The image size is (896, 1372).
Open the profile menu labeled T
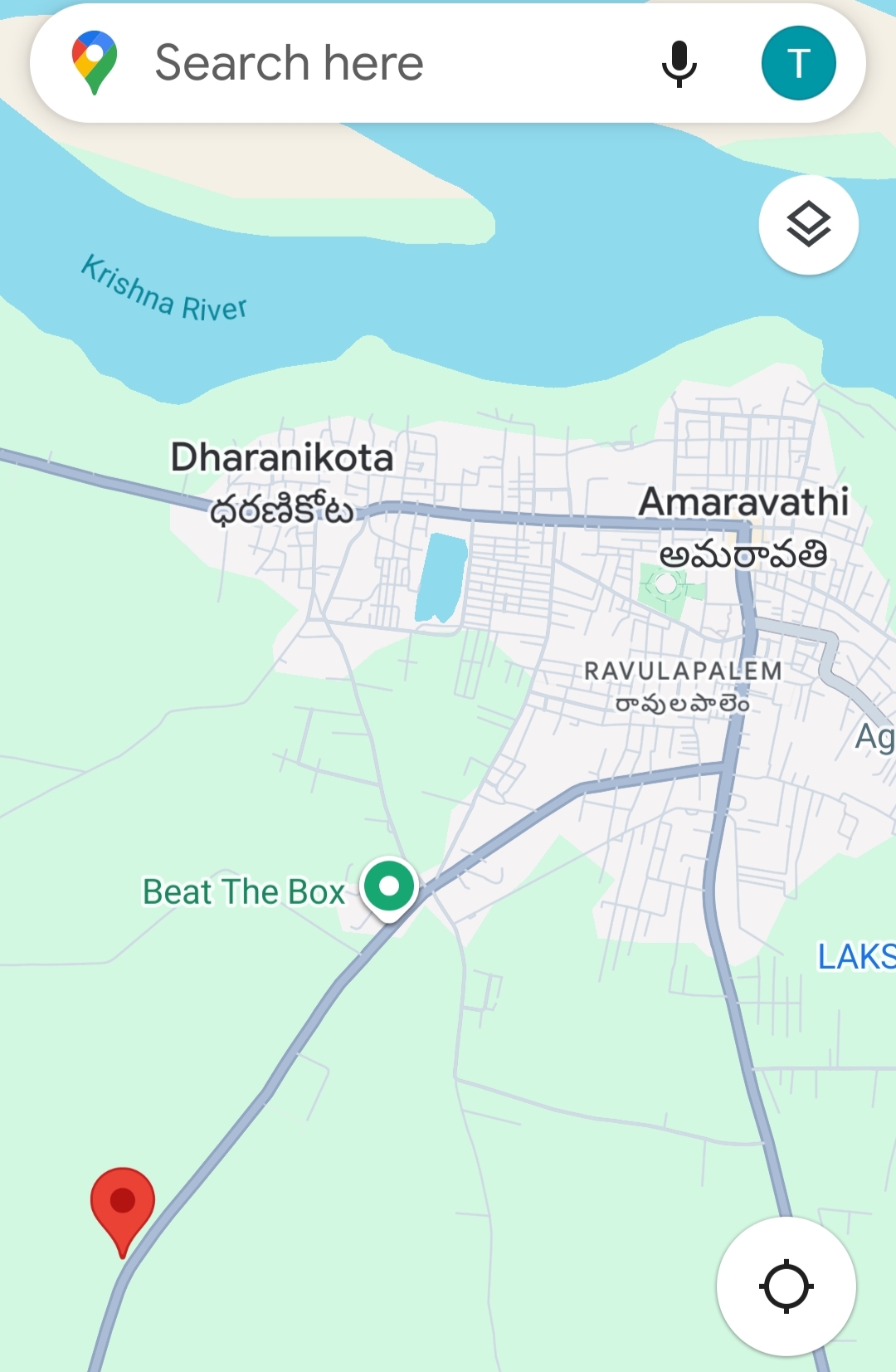tap(799, 62)
